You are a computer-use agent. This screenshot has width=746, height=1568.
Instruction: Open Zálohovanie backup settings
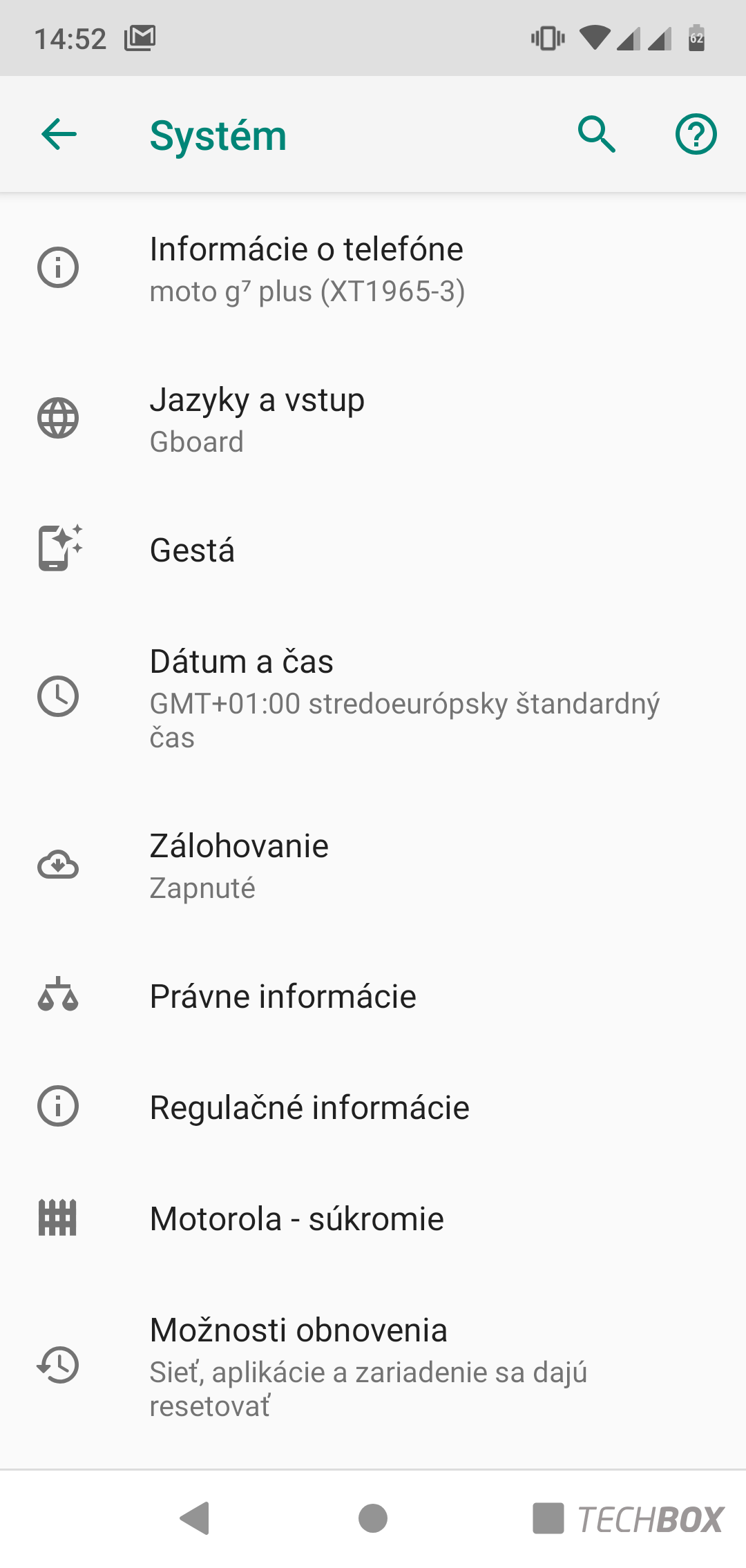[373, 866]
